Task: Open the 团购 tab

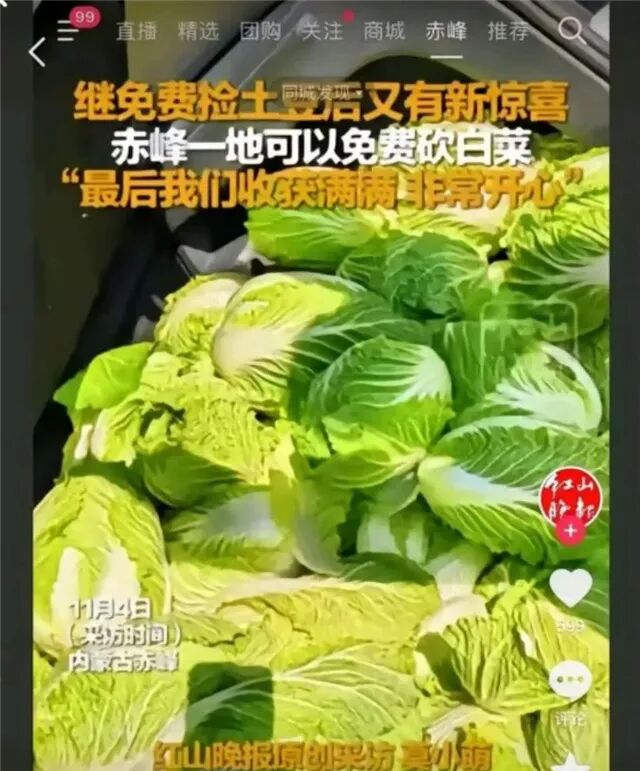Action: click(260, 31)
